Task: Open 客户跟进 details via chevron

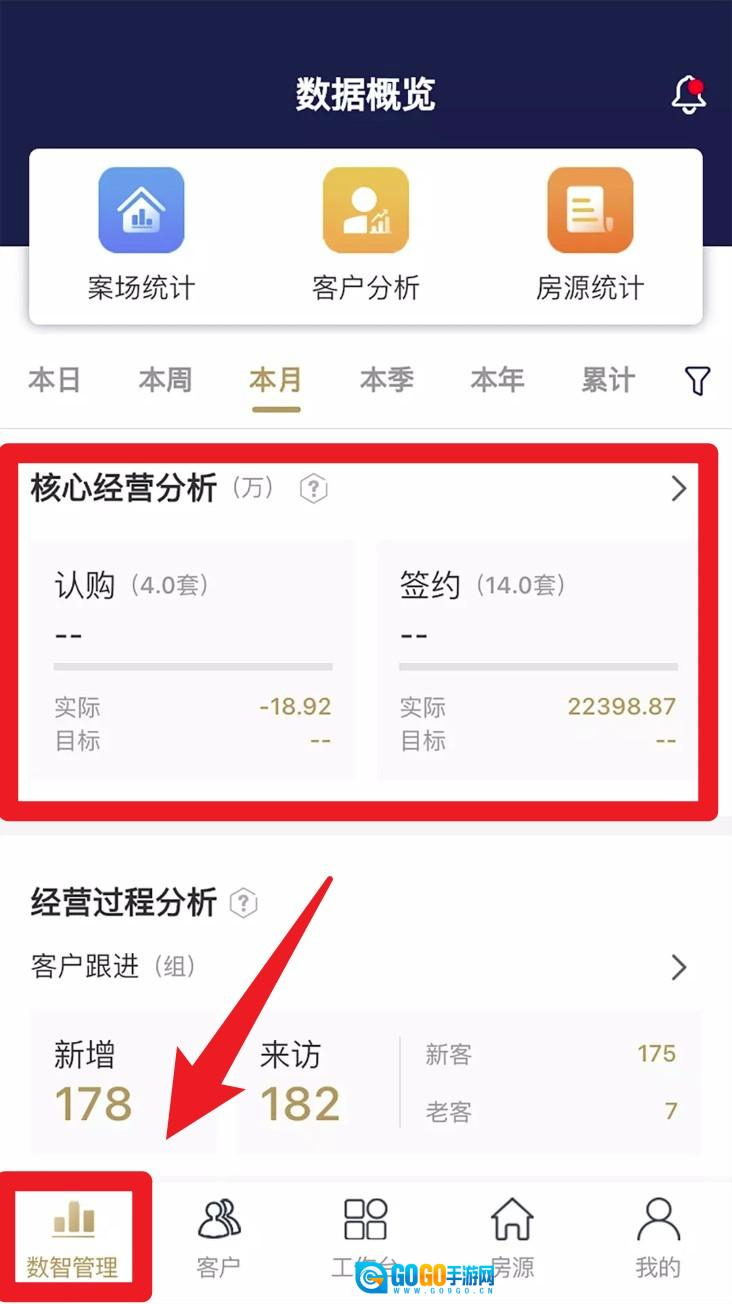Action: click(679, 967)
